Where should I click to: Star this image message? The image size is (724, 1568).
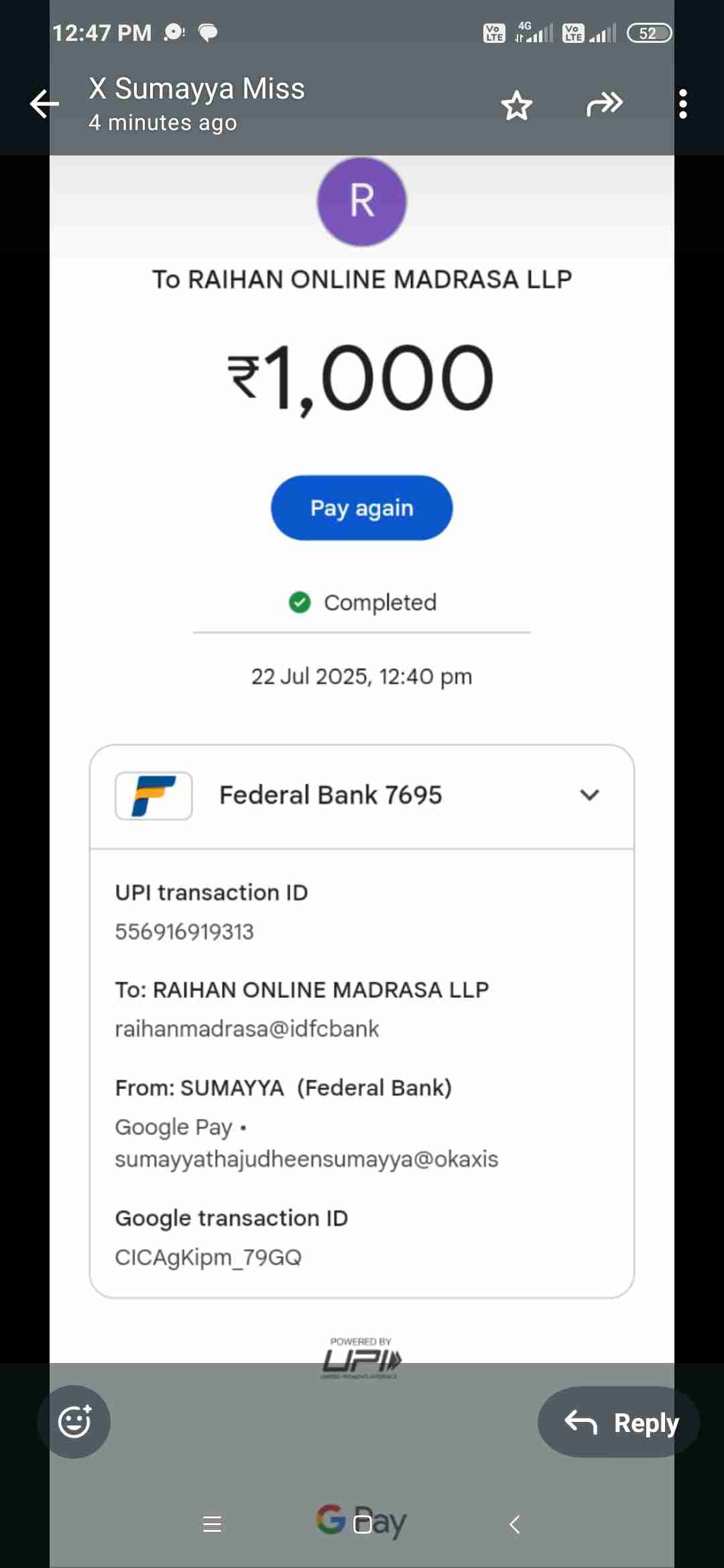pos(516,105)
